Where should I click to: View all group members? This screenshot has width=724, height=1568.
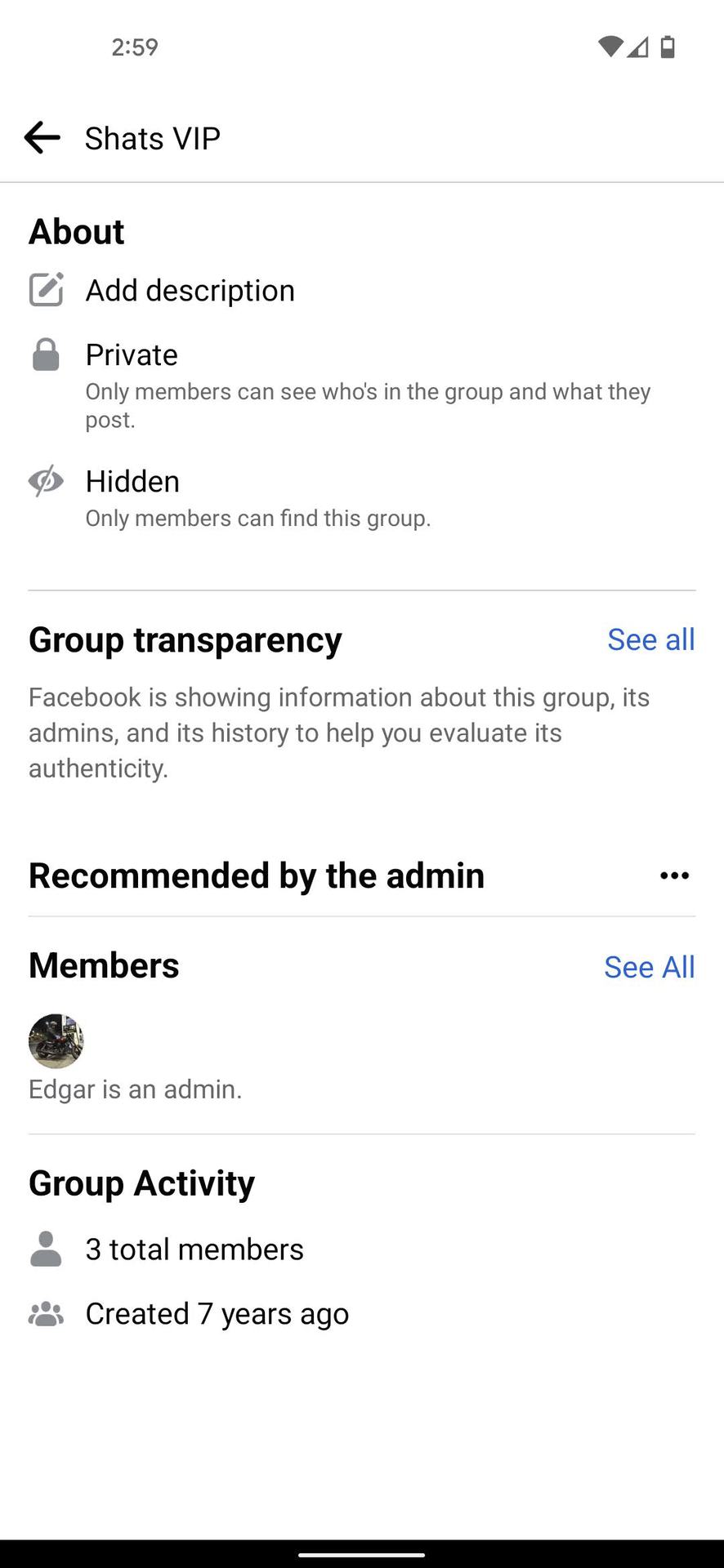coord(649,967)
